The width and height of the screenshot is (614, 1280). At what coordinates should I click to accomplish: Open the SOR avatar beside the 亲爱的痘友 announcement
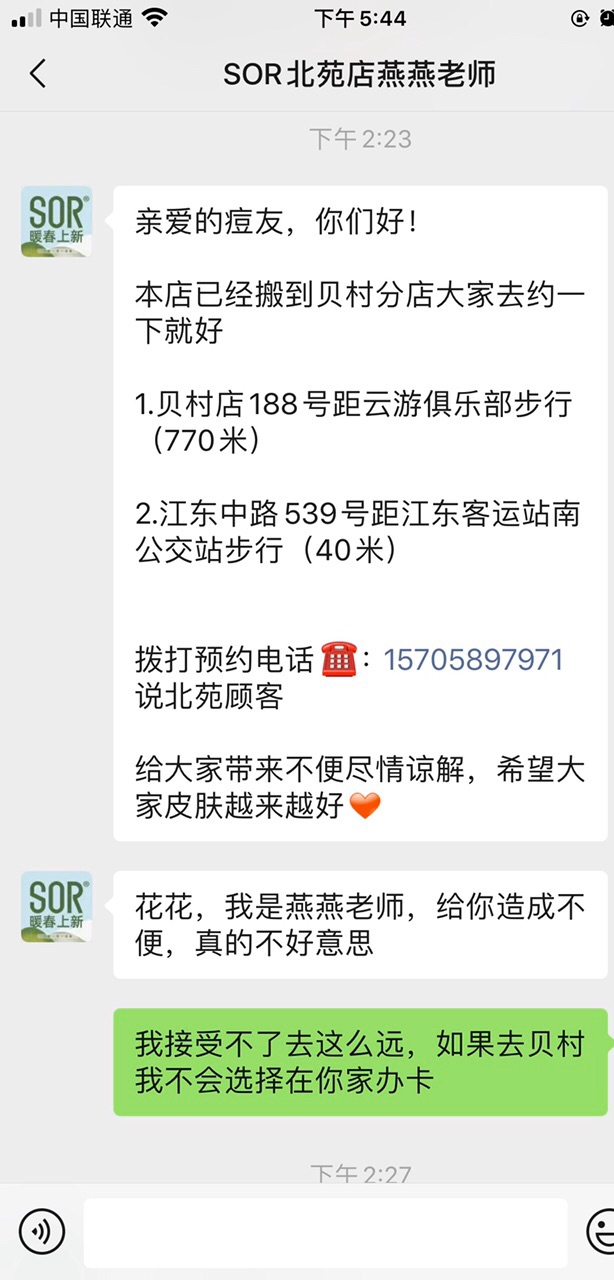click(x=57, y=221)
